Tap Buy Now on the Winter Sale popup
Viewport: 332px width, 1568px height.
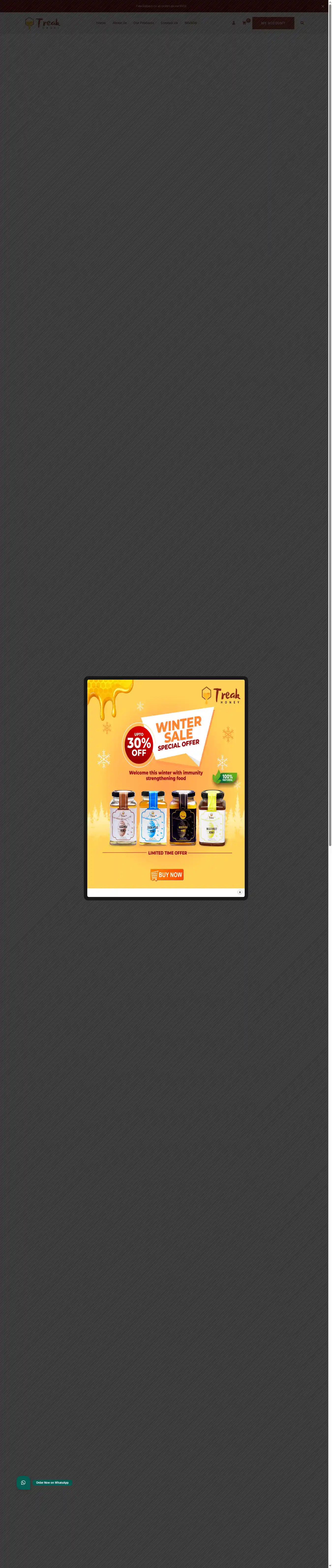click(166, 875)
